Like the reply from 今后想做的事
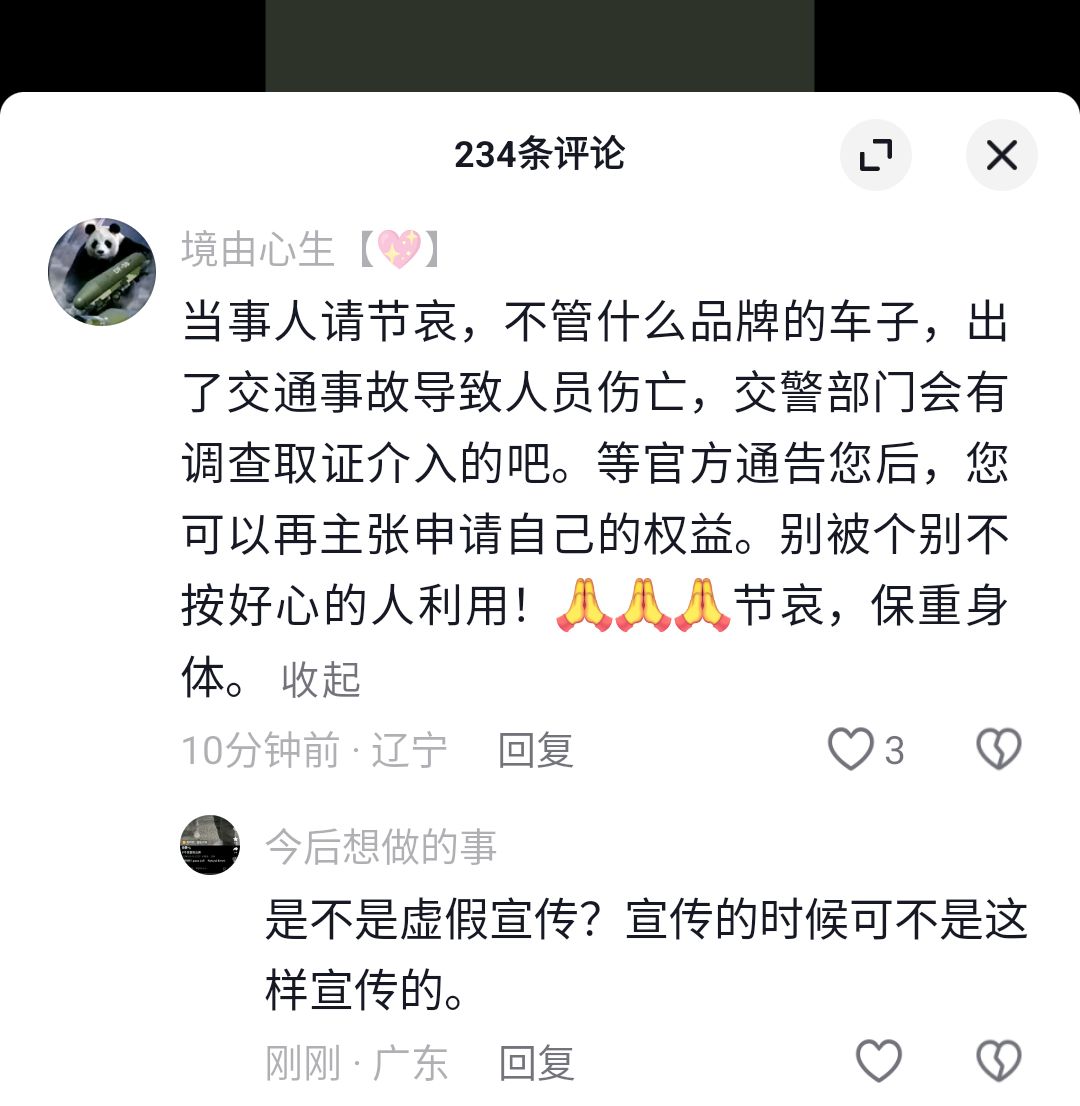The image size is (1080, 1106). click(879, 1062)
